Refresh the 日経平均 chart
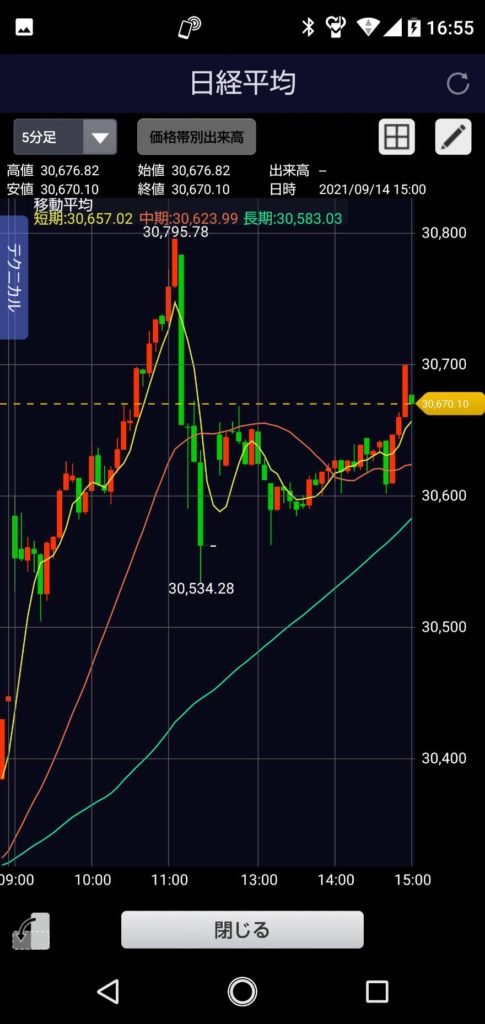Viewport: 485px width, 1024px height. [x=458, y=84]
